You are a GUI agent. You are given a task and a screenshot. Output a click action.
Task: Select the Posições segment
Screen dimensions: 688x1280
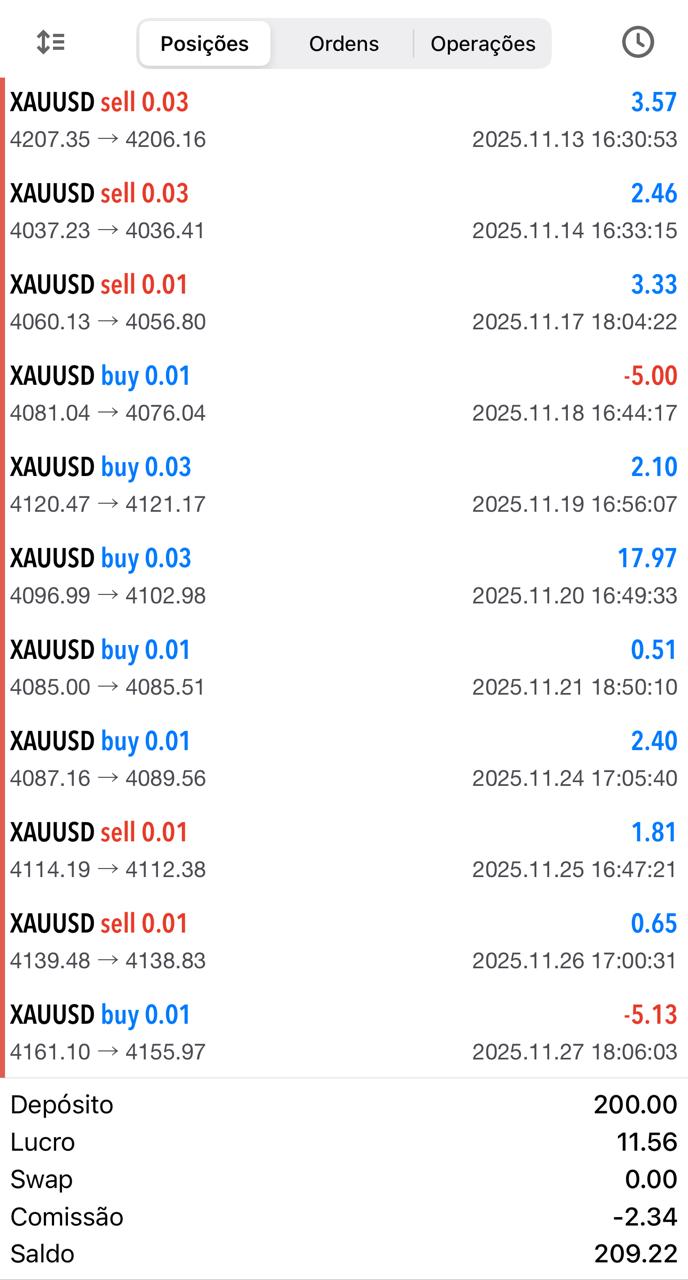pyautogui.click(x=205, y=44)
